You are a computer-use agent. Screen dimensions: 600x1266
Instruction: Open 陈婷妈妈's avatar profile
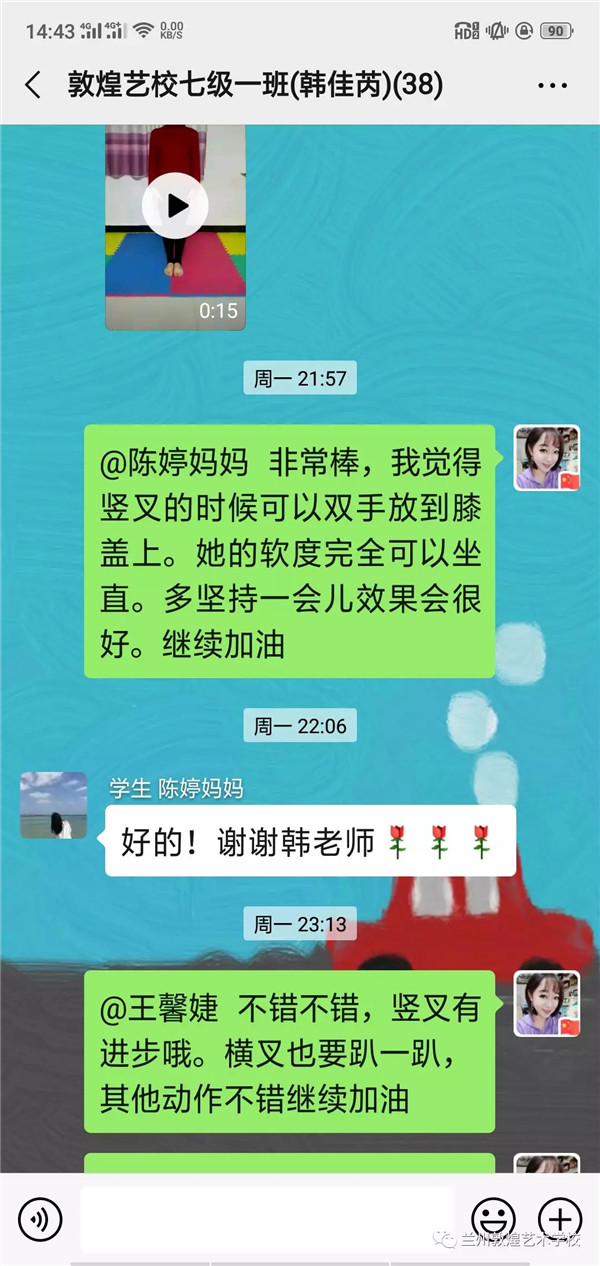coord(53,805)
